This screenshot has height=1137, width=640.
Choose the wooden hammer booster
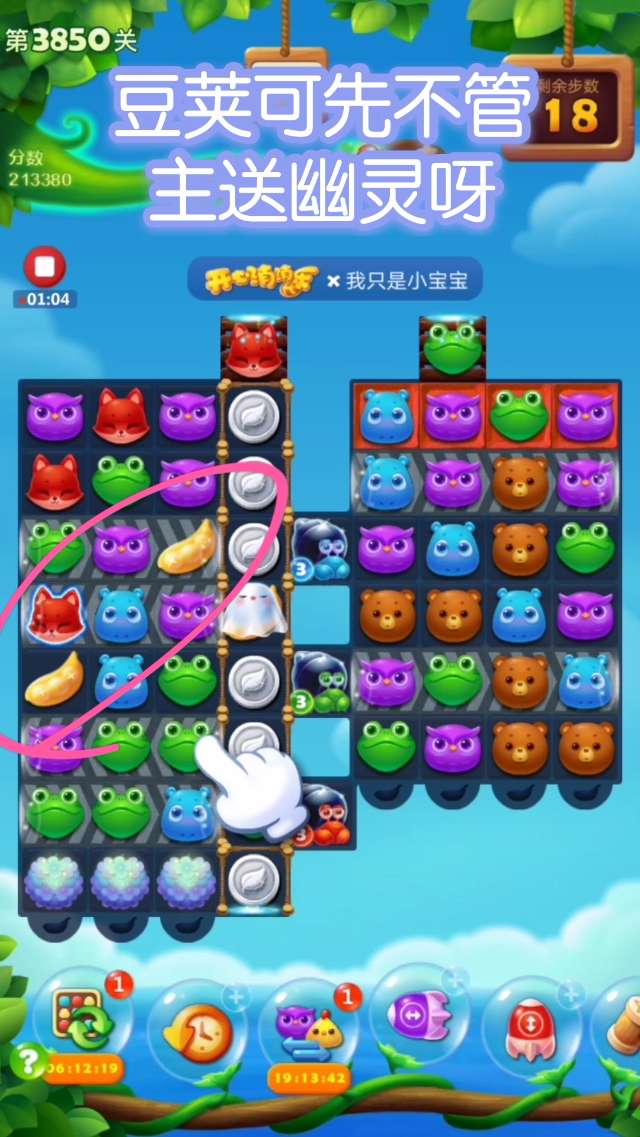click(624, 1023)
